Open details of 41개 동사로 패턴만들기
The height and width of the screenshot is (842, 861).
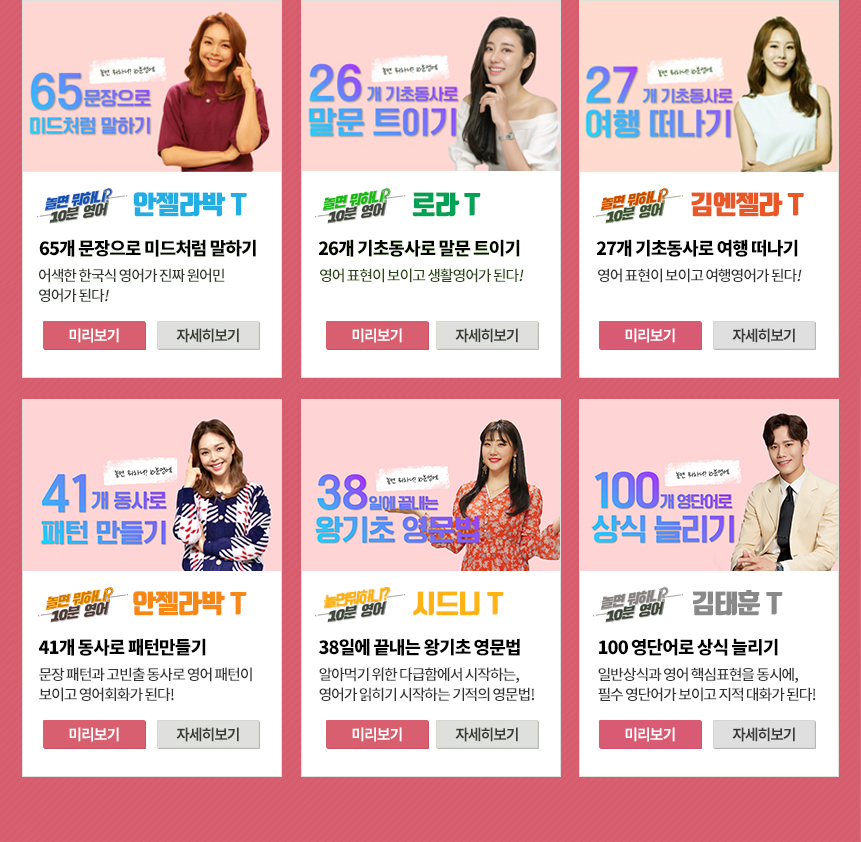(208, 734)
